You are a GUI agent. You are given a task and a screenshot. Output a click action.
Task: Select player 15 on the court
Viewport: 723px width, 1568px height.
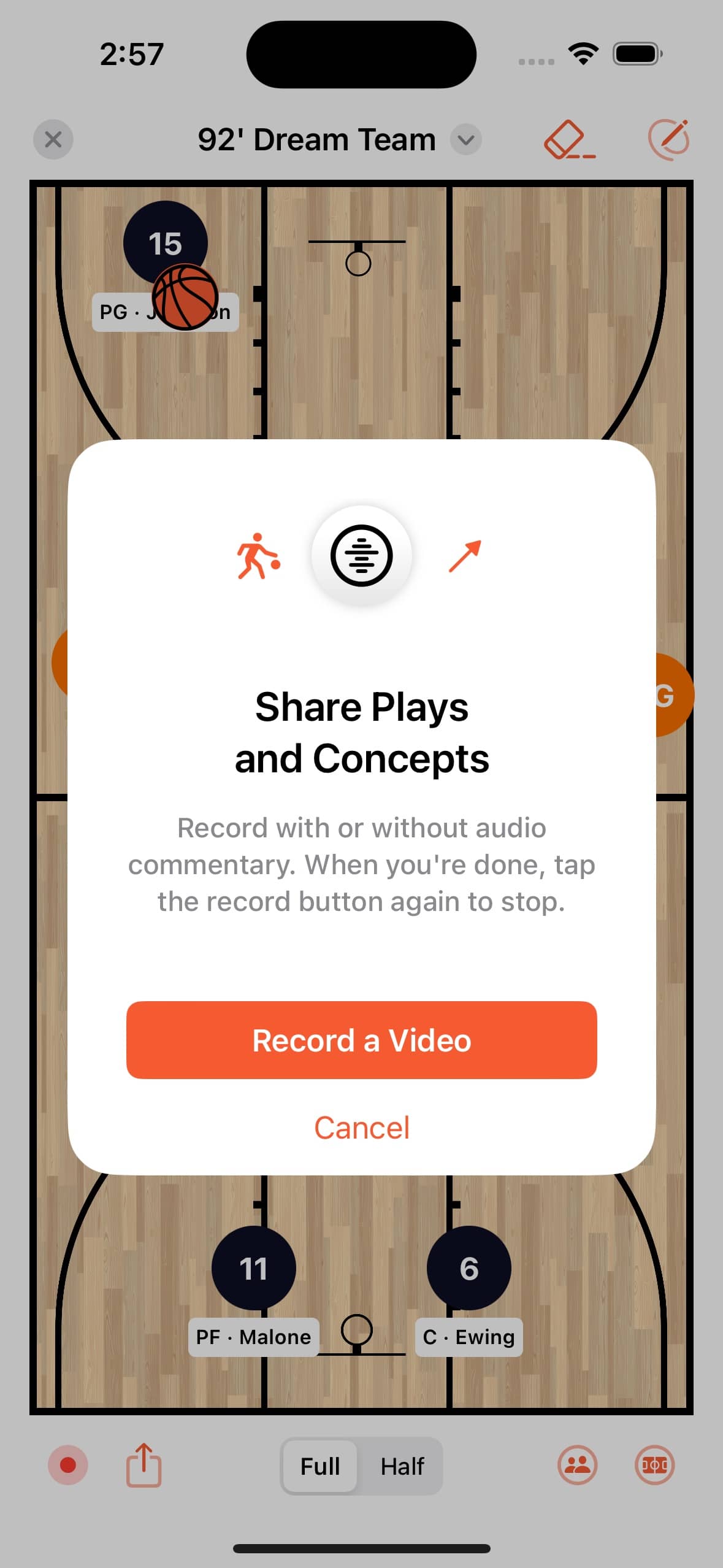tap(165, 243)
